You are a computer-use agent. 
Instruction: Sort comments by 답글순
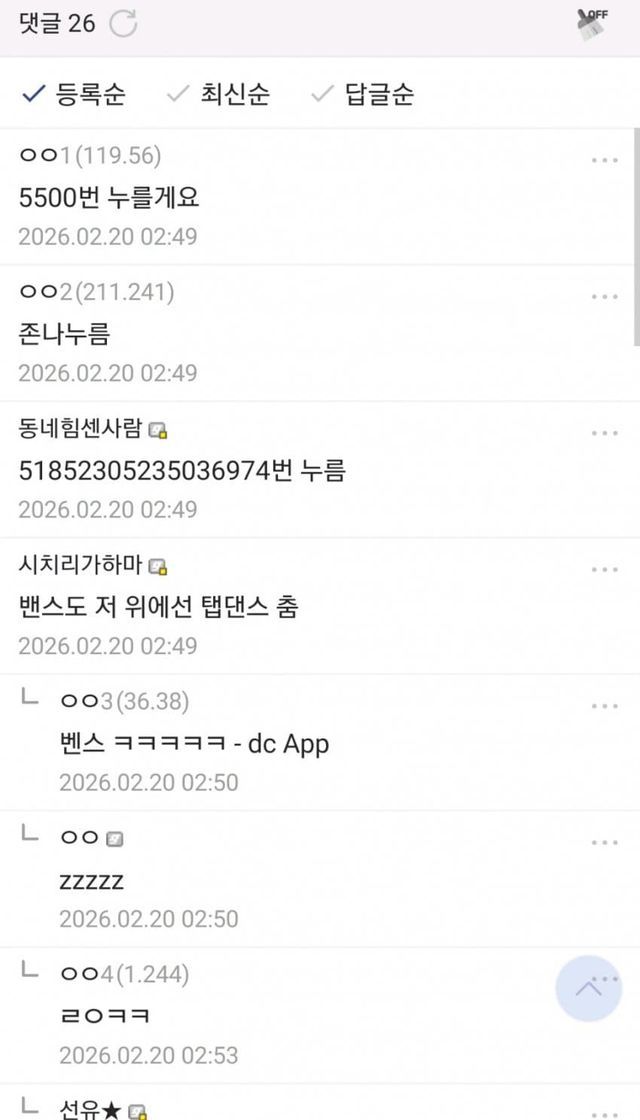tap(362, 94)
